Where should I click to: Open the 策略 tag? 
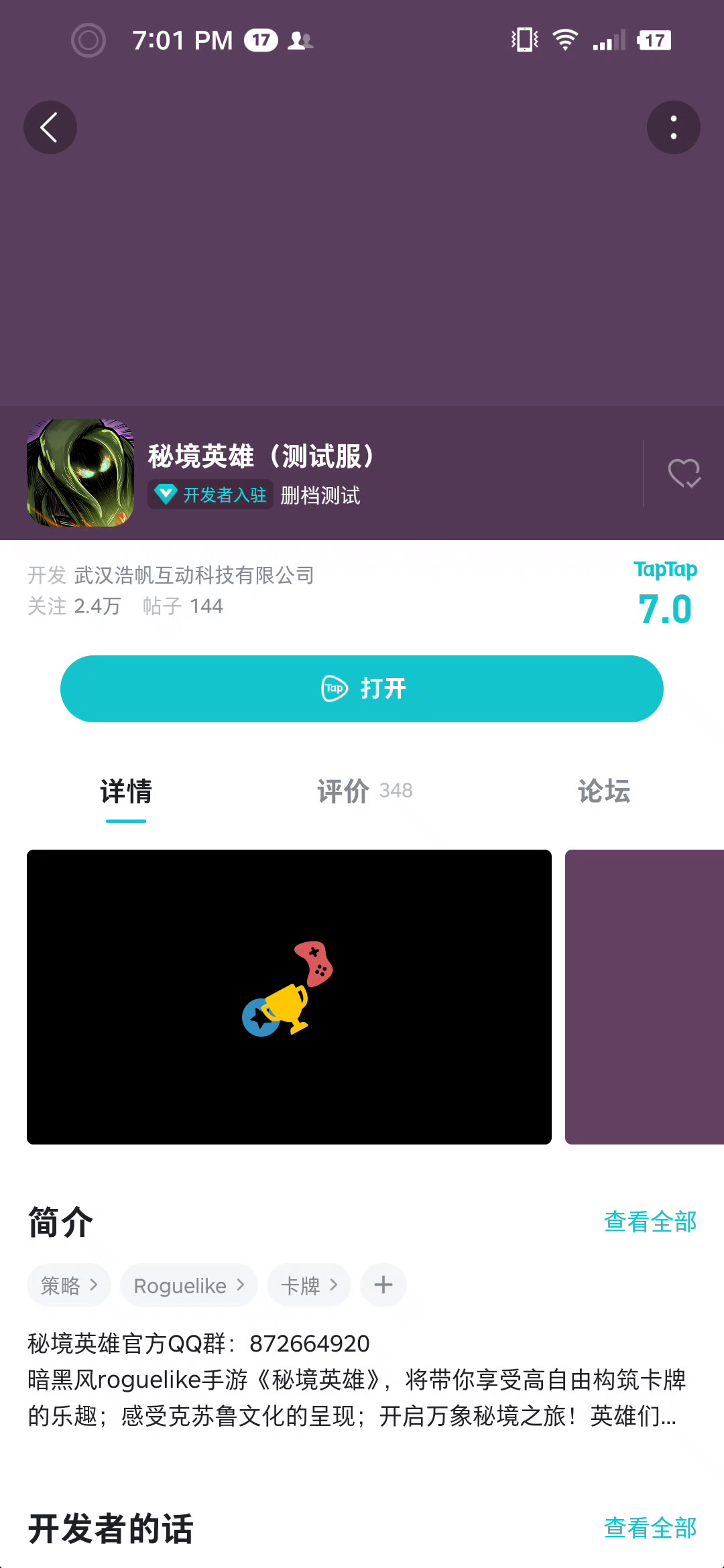pos(69,1285)
